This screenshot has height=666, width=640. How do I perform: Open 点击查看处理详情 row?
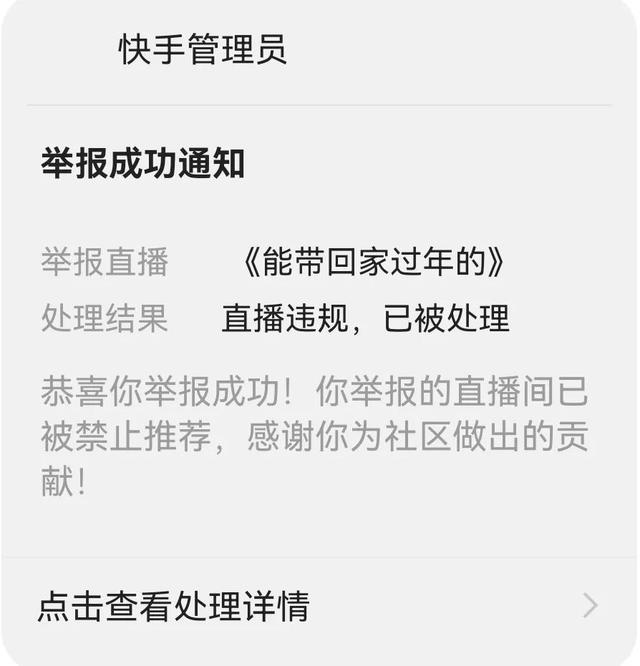pyautogui.click(x=318, y=606)
